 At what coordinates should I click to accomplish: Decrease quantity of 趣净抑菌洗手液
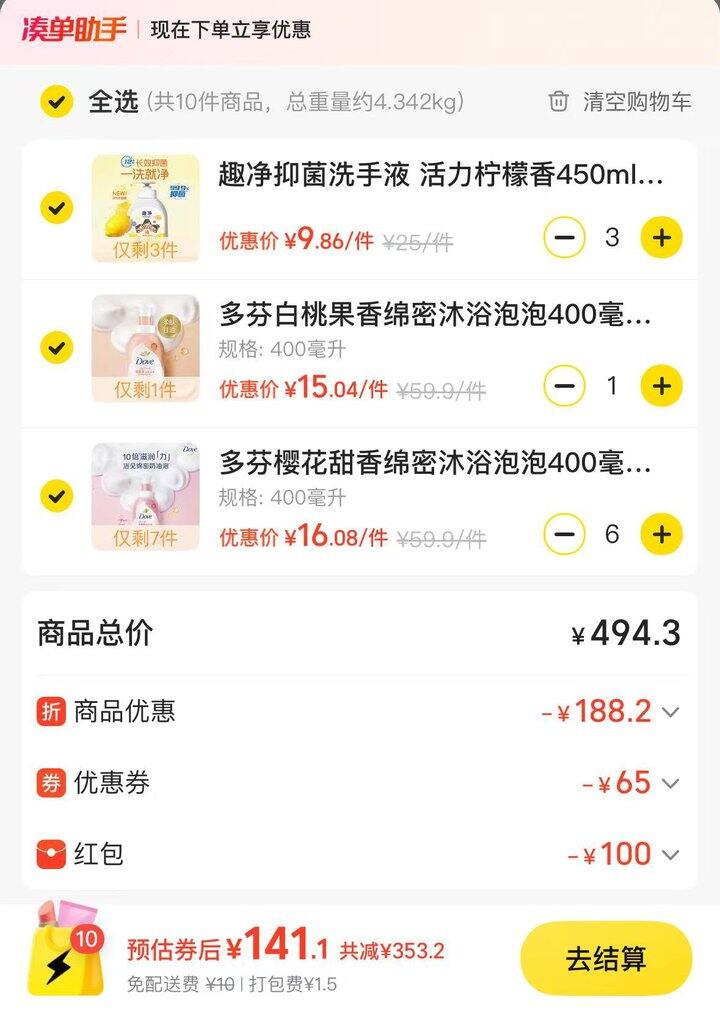coord(564,238)
